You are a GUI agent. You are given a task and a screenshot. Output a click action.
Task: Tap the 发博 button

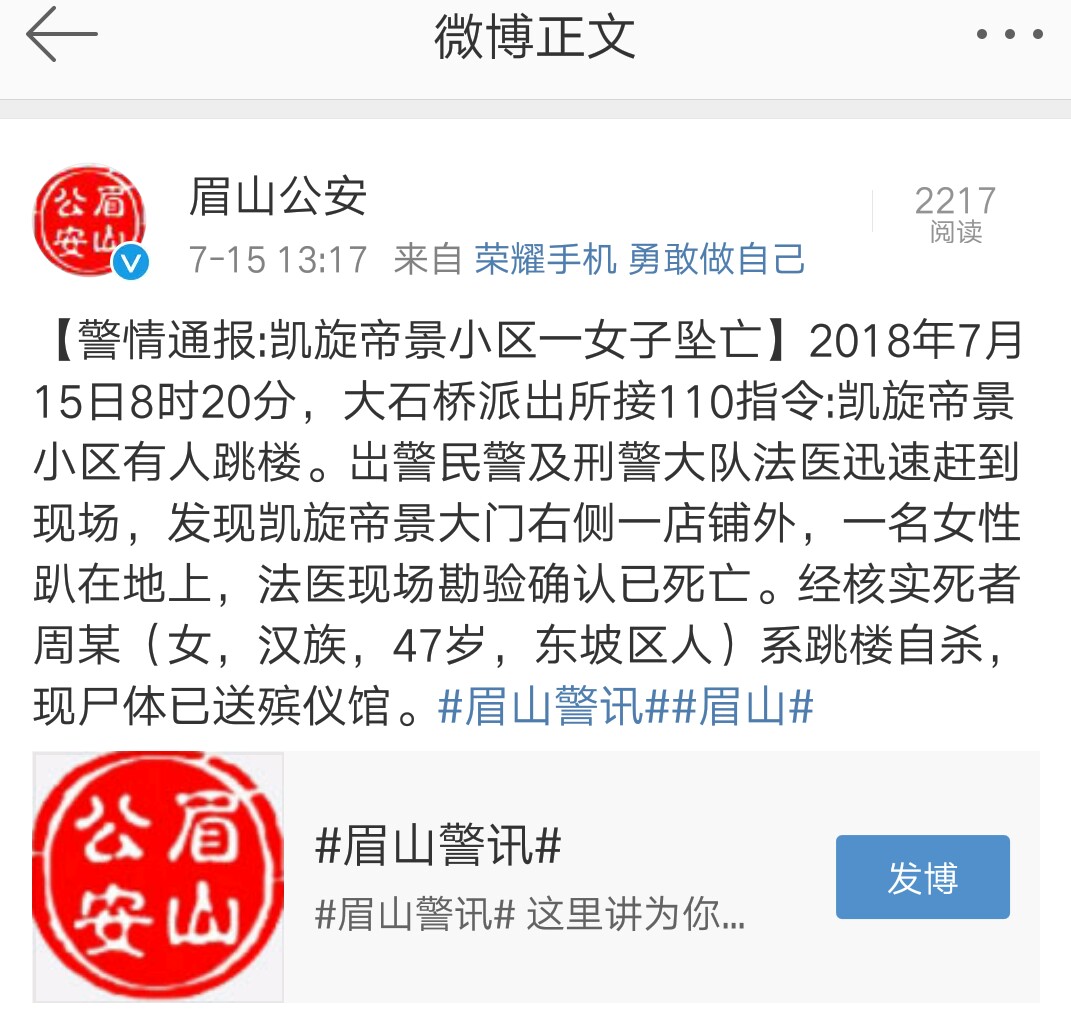tap(922, 877)
